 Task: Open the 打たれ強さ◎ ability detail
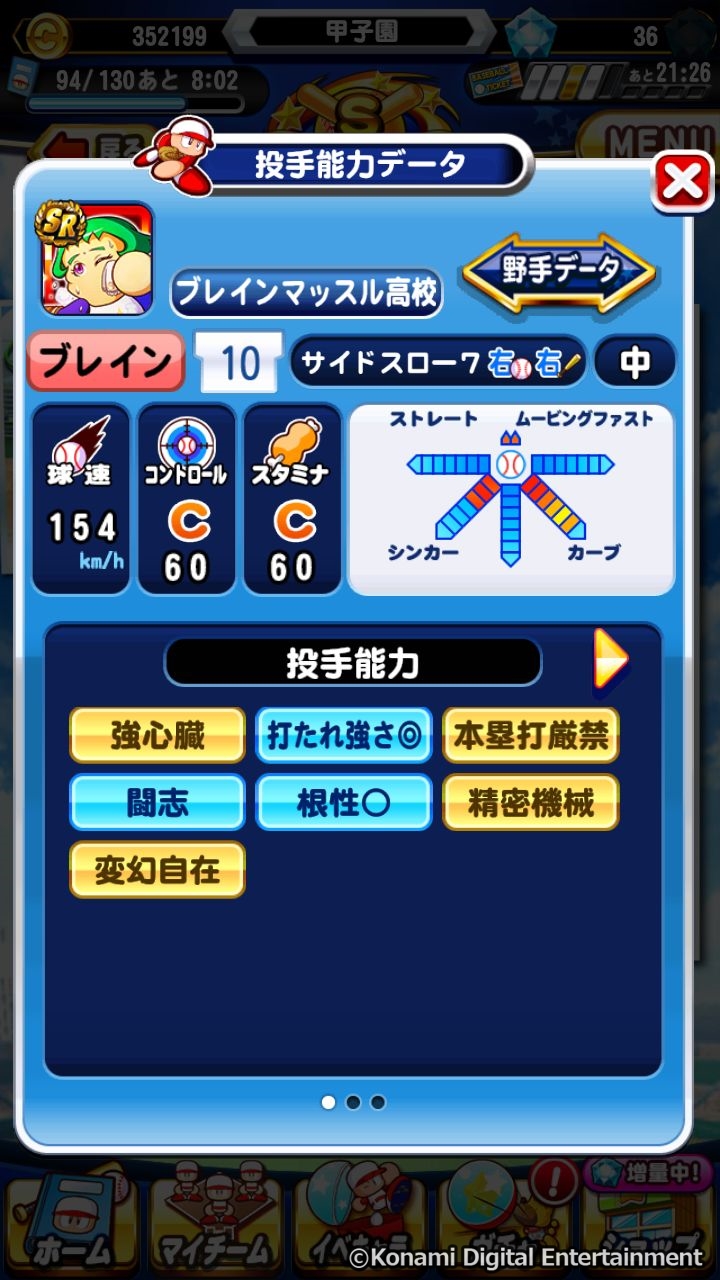(x=344, y=736)
